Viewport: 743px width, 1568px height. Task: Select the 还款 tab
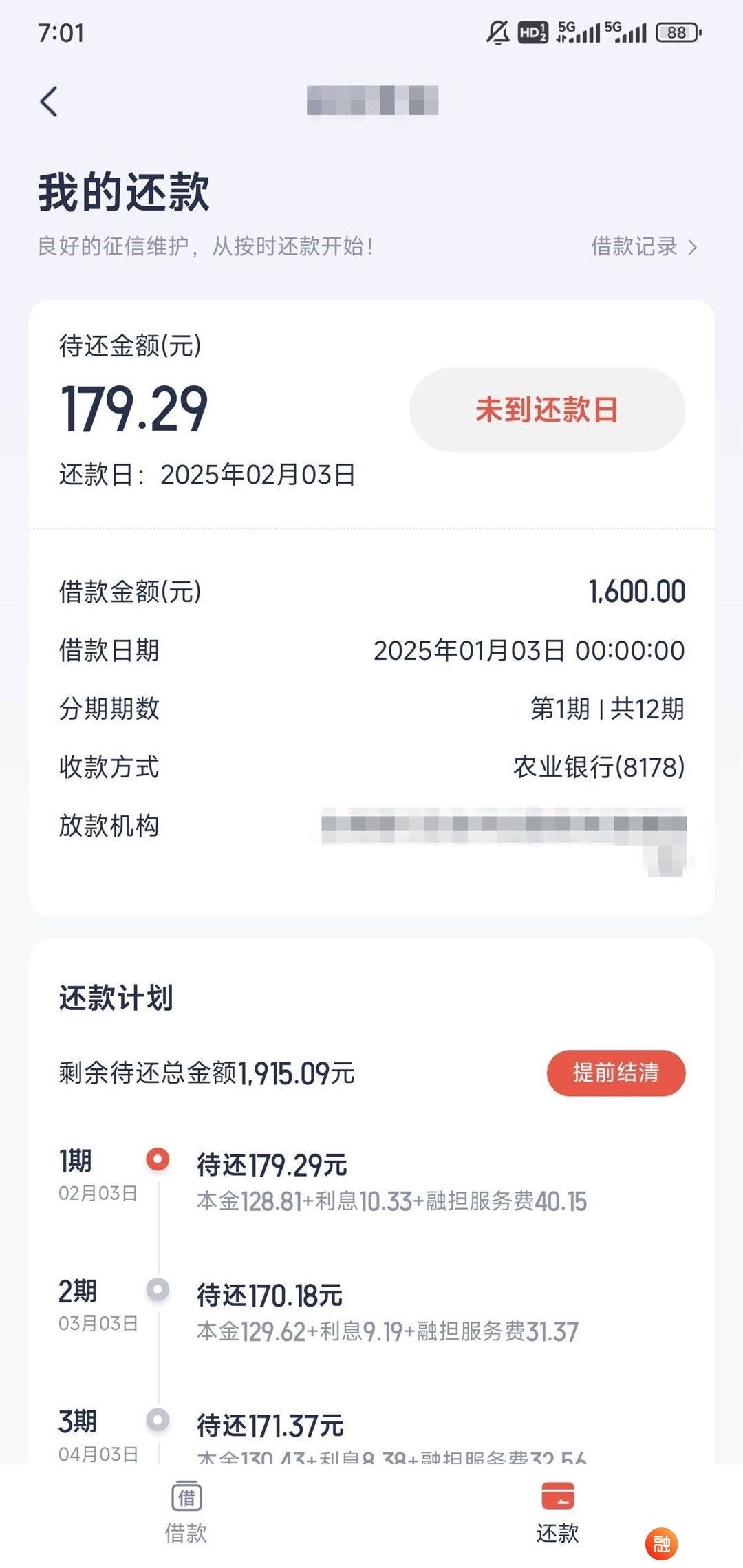click(557, 1512)
